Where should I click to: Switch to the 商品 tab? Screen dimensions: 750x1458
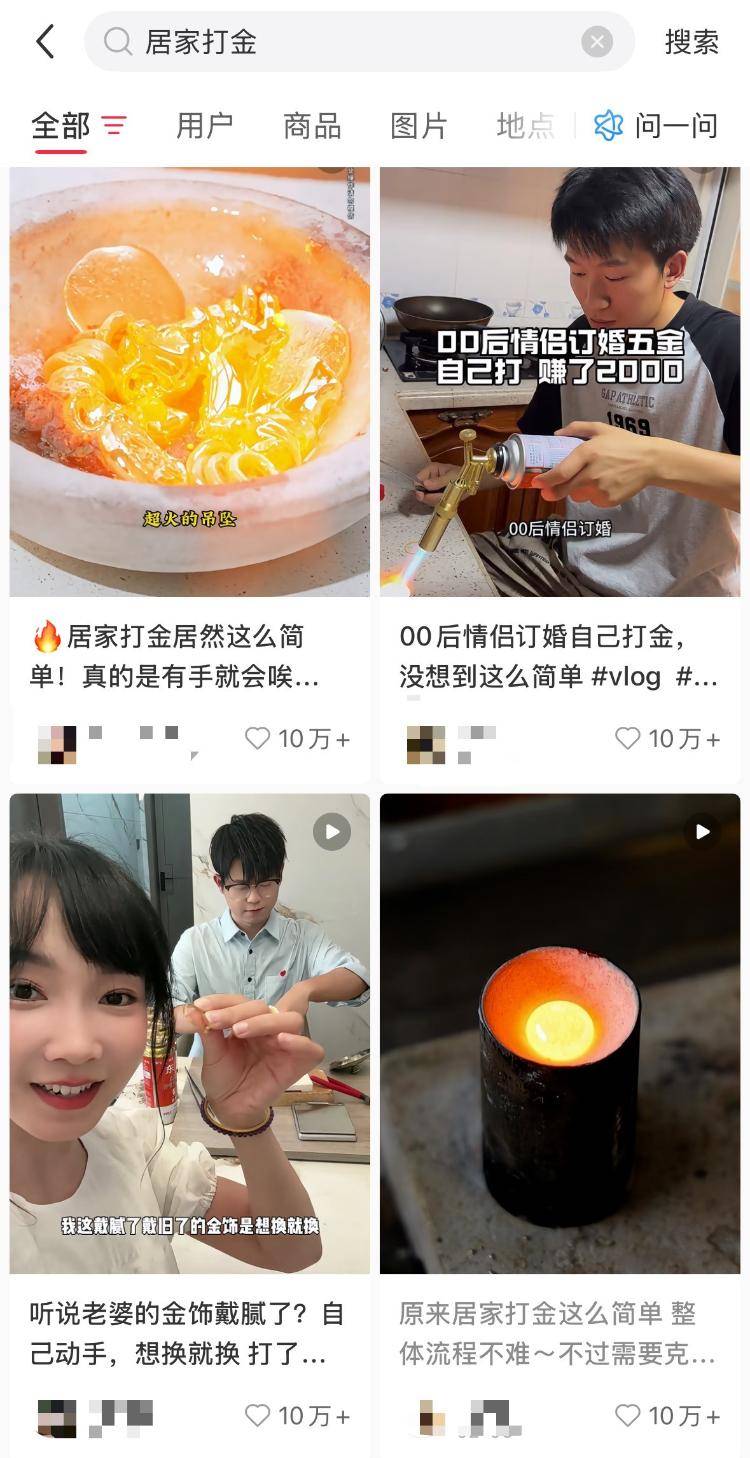pyautogui.click(x=312, y=126)
